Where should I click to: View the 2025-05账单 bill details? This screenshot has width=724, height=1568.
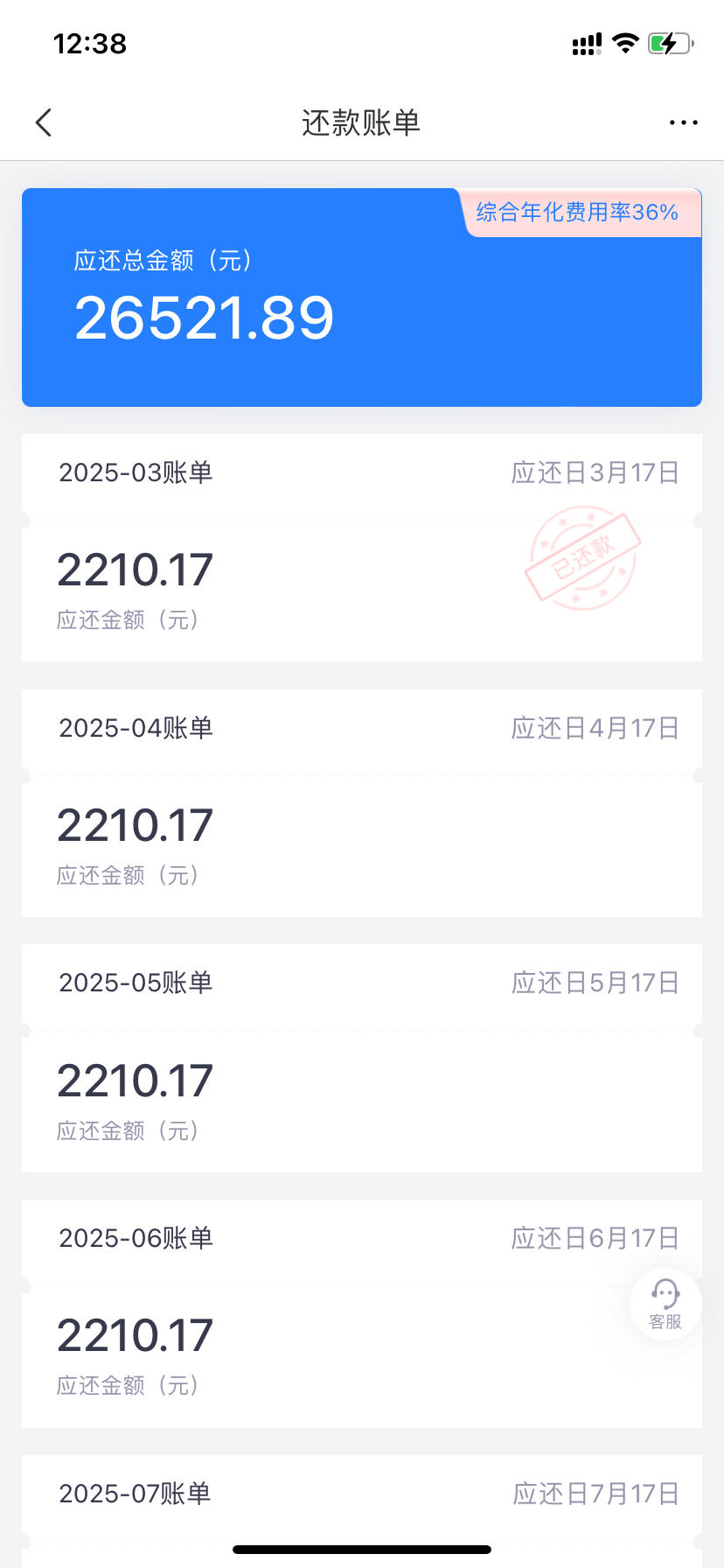coord(362,1058)
